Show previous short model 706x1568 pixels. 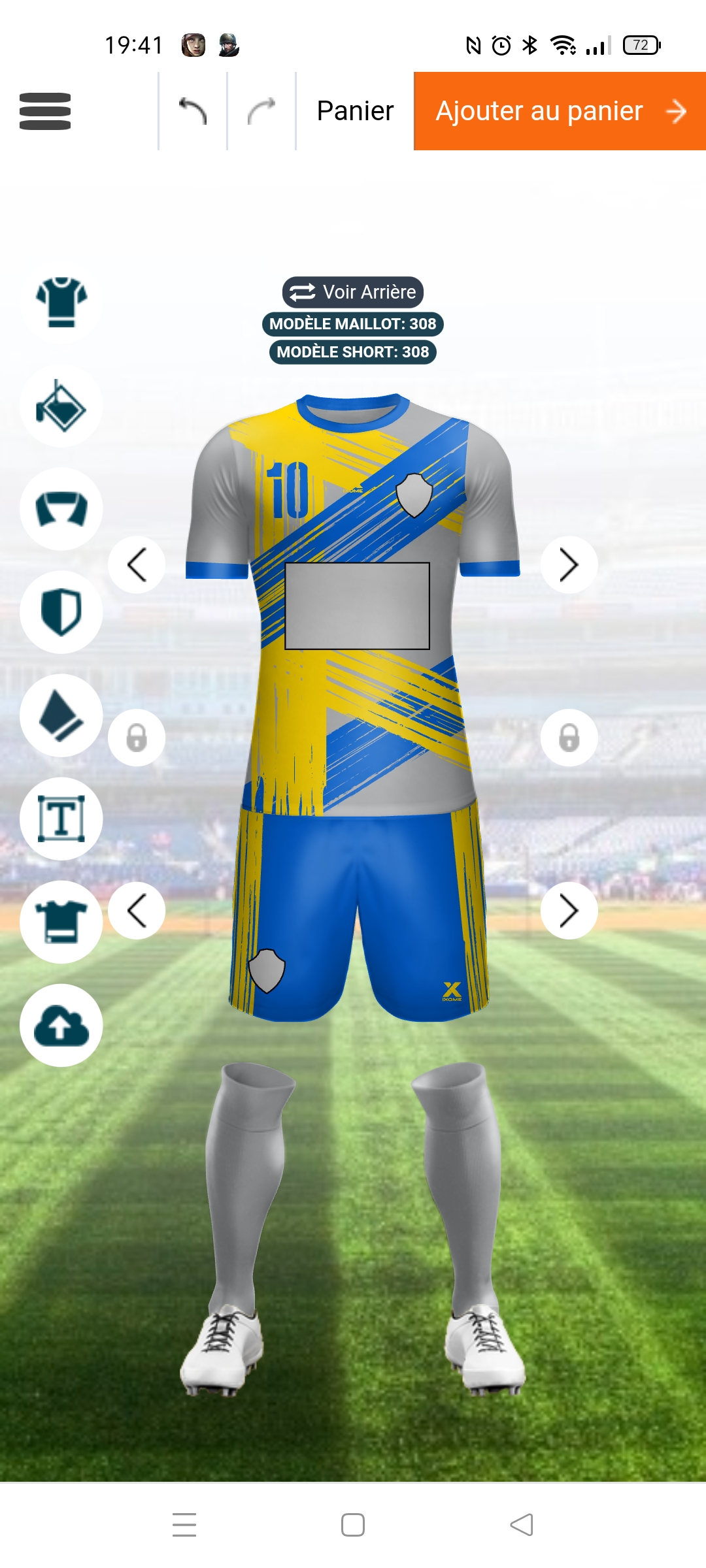[x=137, y=911]
